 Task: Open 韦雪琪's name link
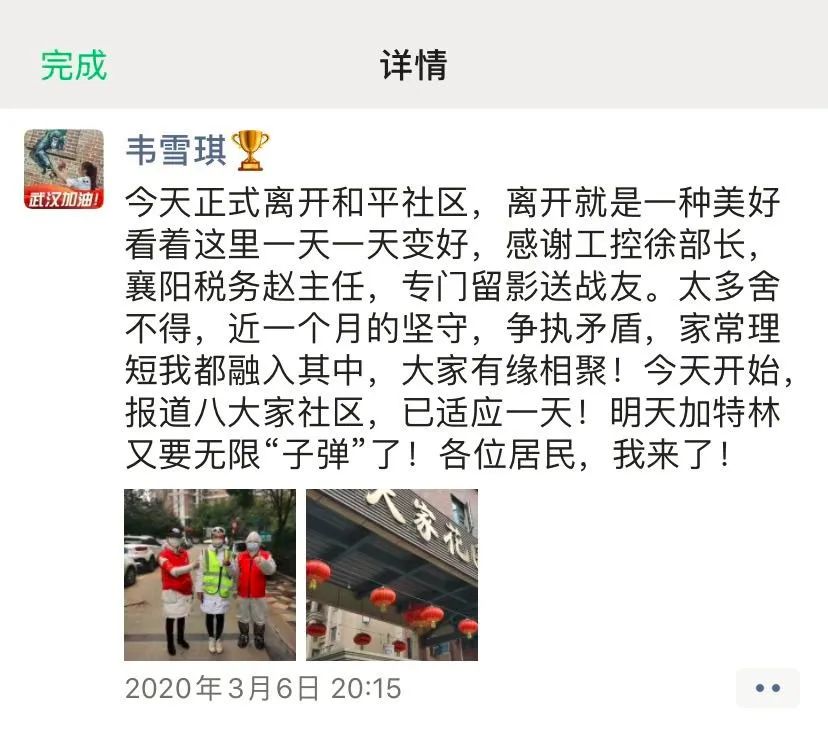pyautogui.click(x=176, y=151)
